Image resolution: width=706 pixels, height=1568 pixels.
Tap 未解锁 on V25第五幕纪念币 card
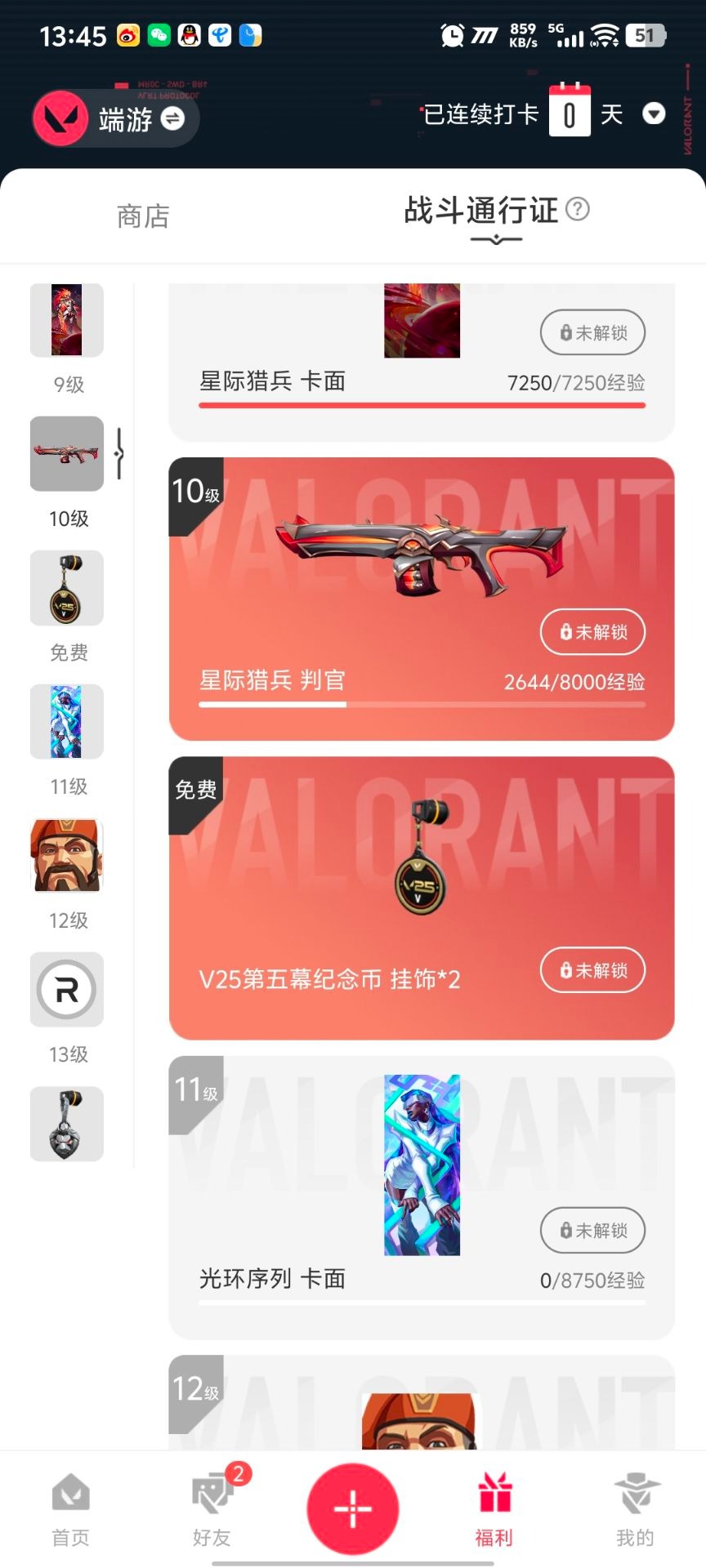[593, 969]
